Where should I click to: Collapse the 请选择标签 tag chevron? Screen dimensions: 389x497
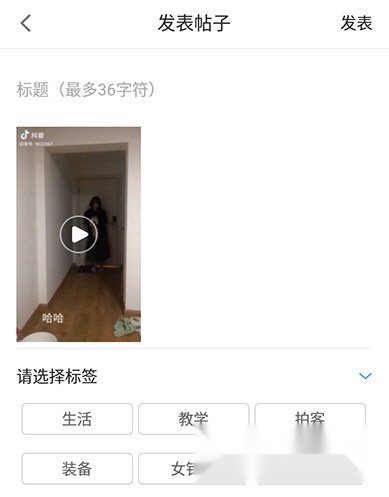[365, 376]
